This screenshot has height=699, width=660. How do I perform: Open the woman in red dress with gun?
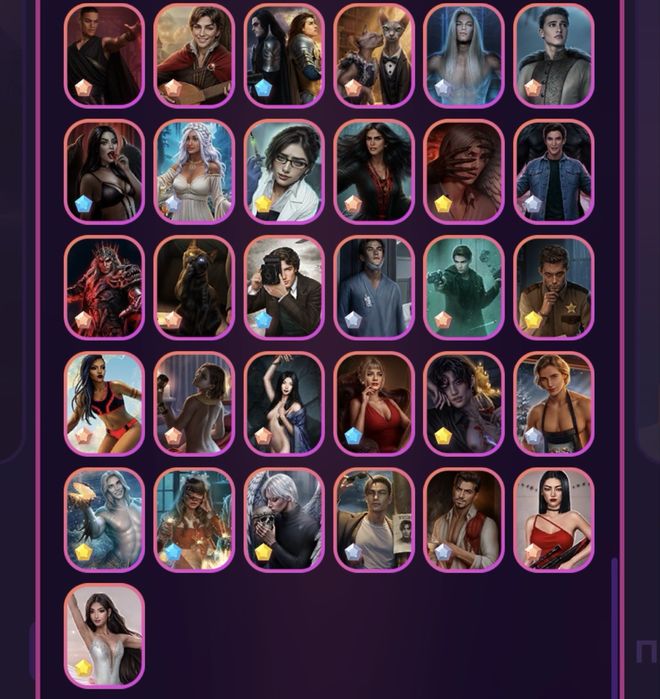[554, 519]
